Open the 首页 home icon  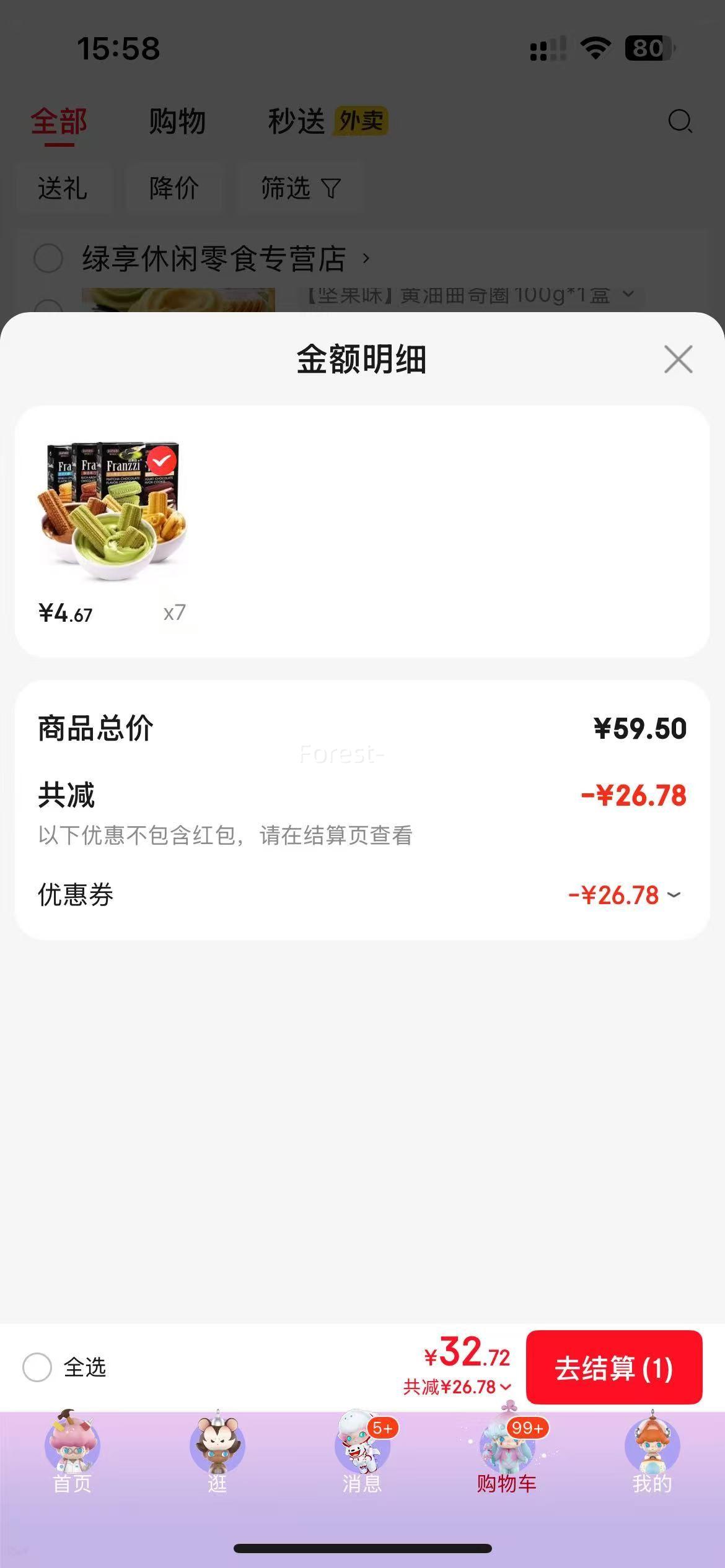(73, 1449)
